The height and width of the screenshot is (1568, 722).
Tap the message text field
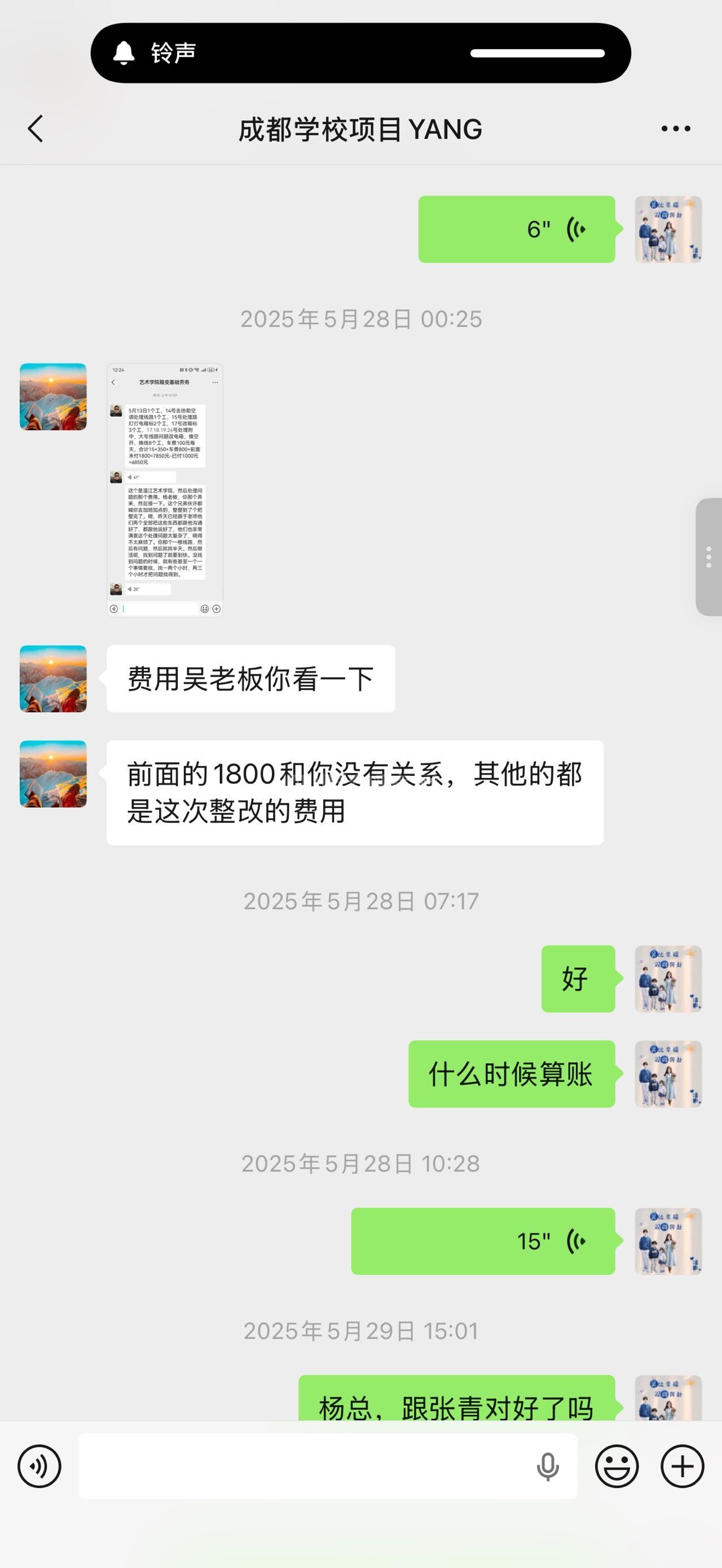coord(305,1467)
